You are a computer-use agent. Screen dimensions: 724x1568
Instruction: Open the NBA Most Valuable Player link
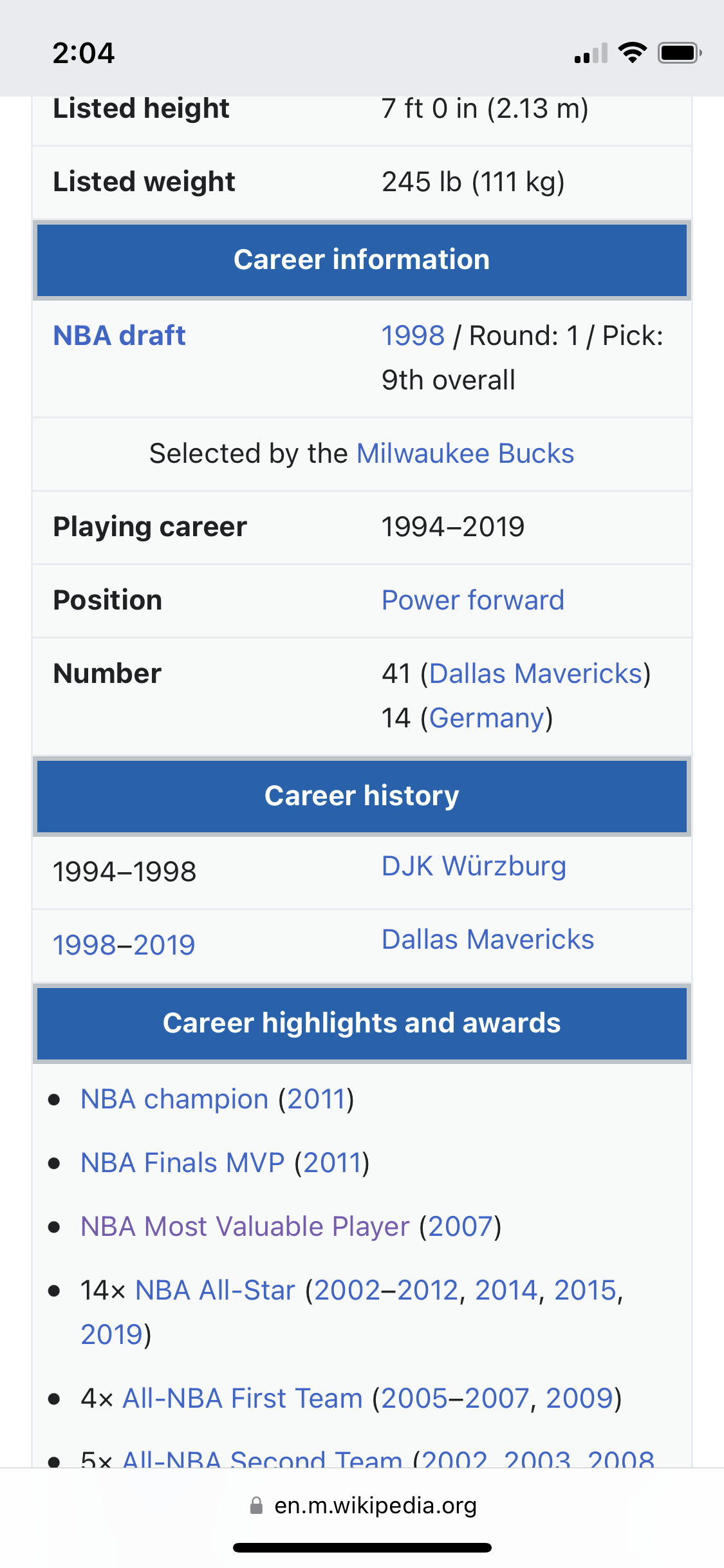[245, 1226]
